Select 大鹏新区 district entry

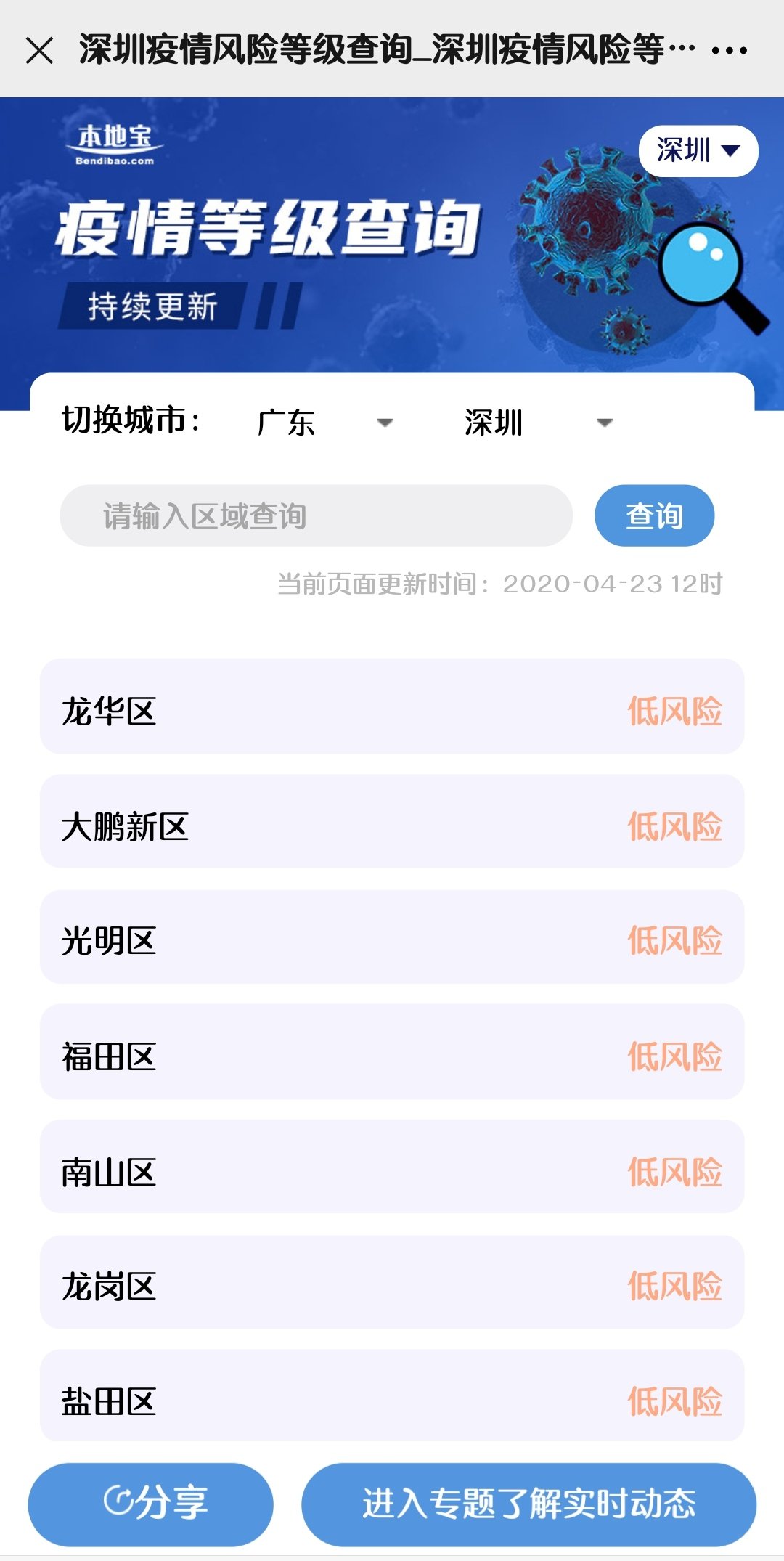(x=392, y=824)
